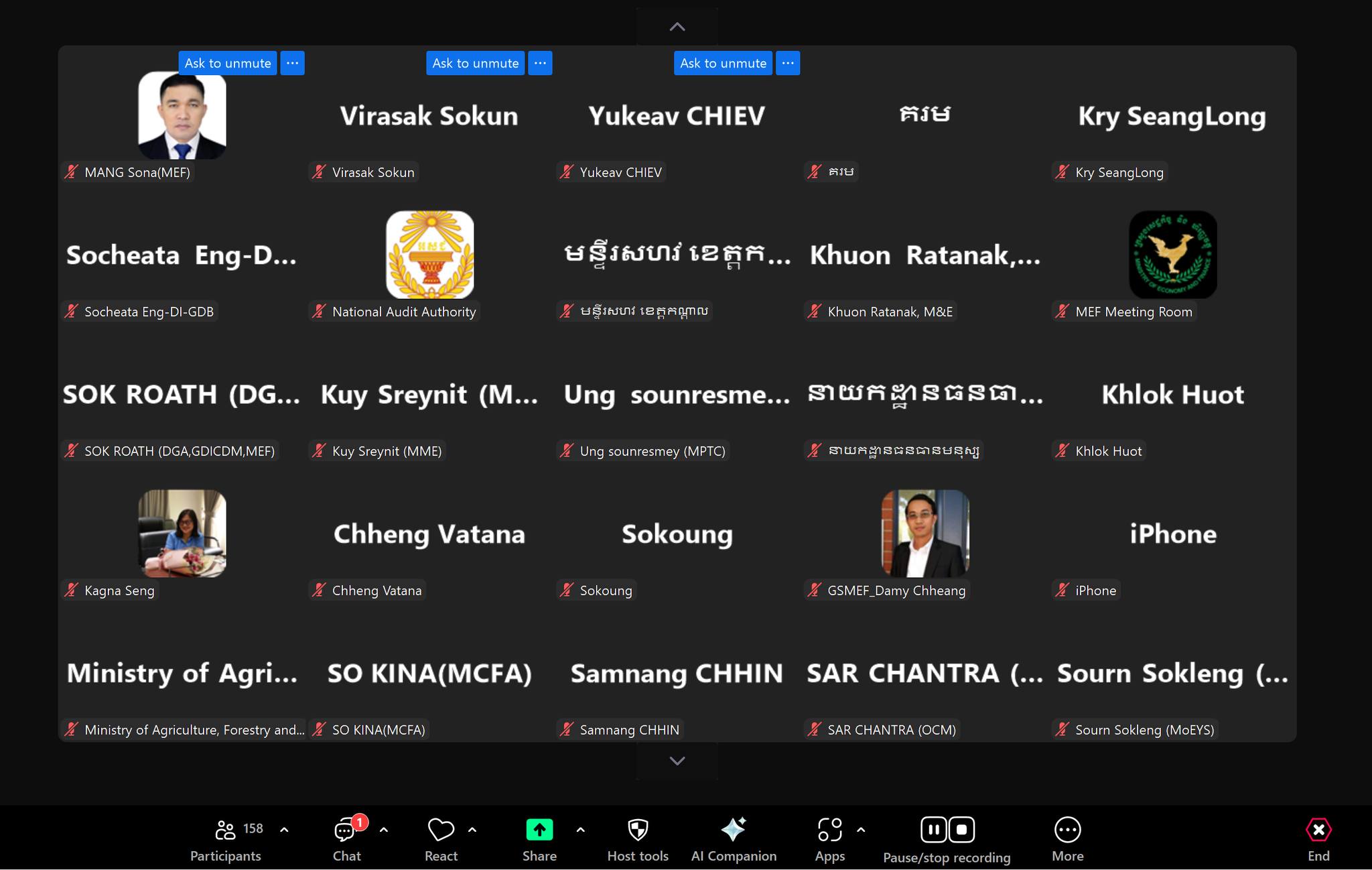Open the React menu
Screen dimensions: 1372x870
pyautogui.click(x=441, y=839)
